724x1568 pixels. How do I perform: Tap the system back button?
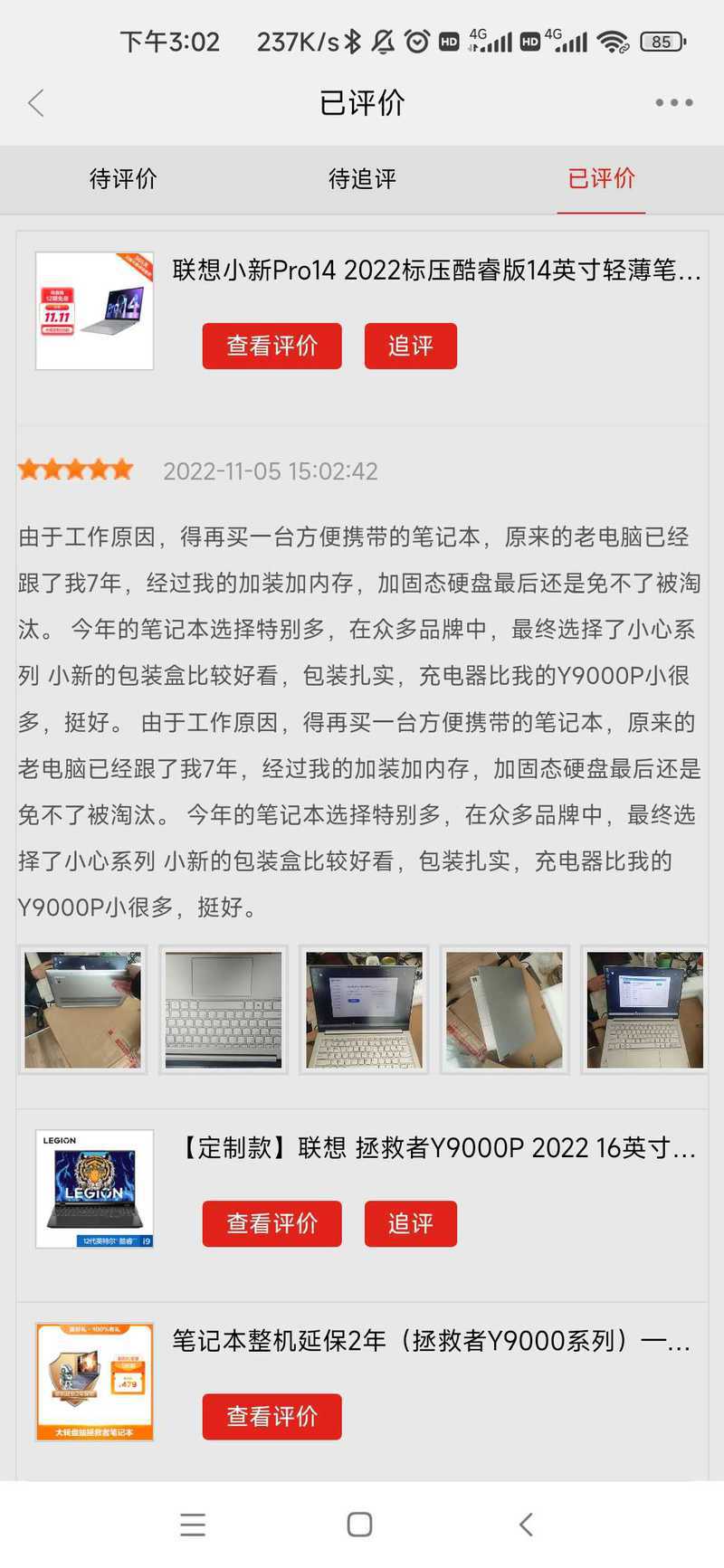tap(526, 1525)
